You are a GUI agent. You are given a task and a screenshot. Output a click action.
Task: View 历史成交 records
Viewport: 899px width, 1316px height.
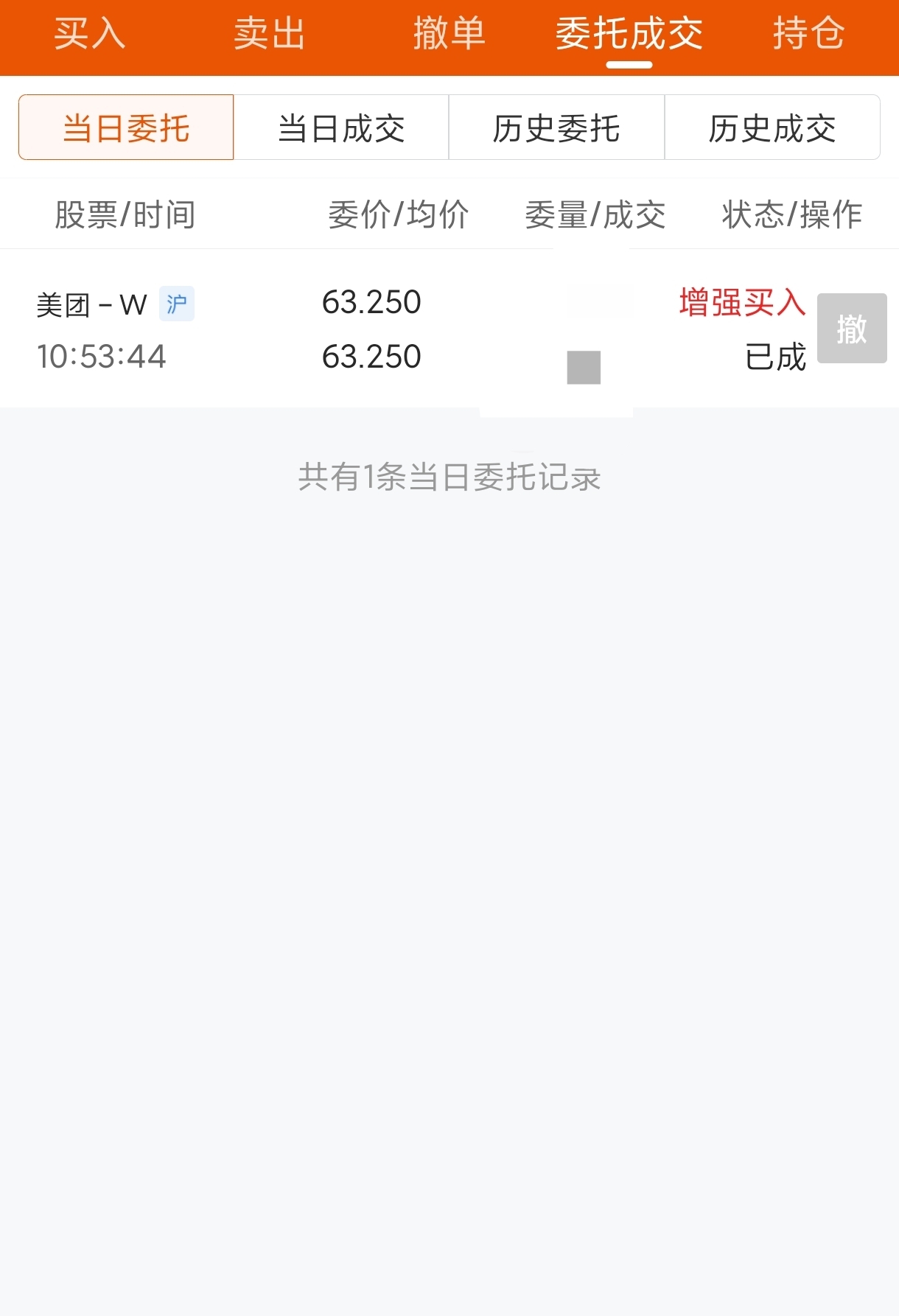pyautogui.click(x=772, y=127)
